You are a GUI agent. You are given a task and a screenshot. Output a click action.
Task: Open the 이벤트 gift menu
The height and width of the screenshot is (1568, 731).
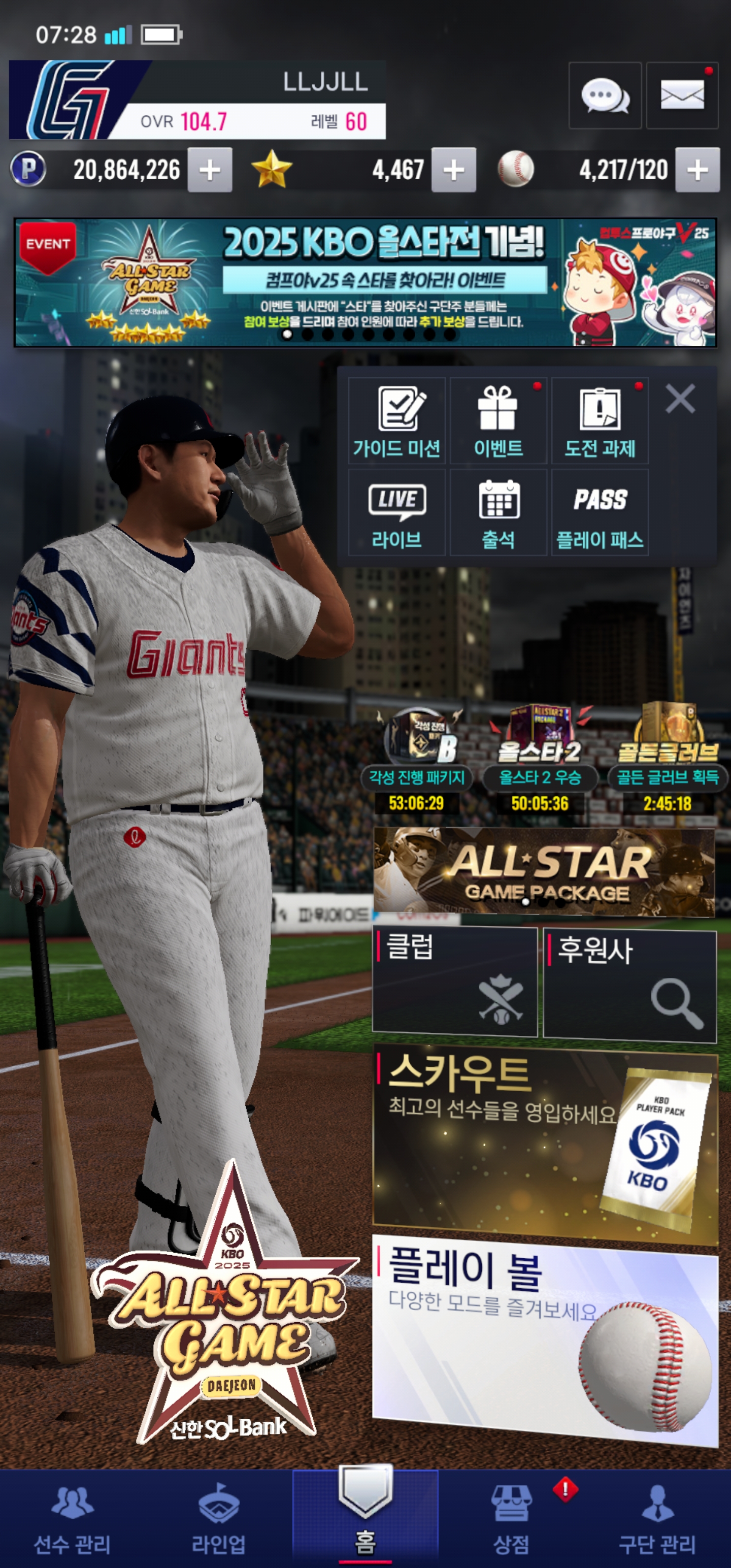point(498,420)
